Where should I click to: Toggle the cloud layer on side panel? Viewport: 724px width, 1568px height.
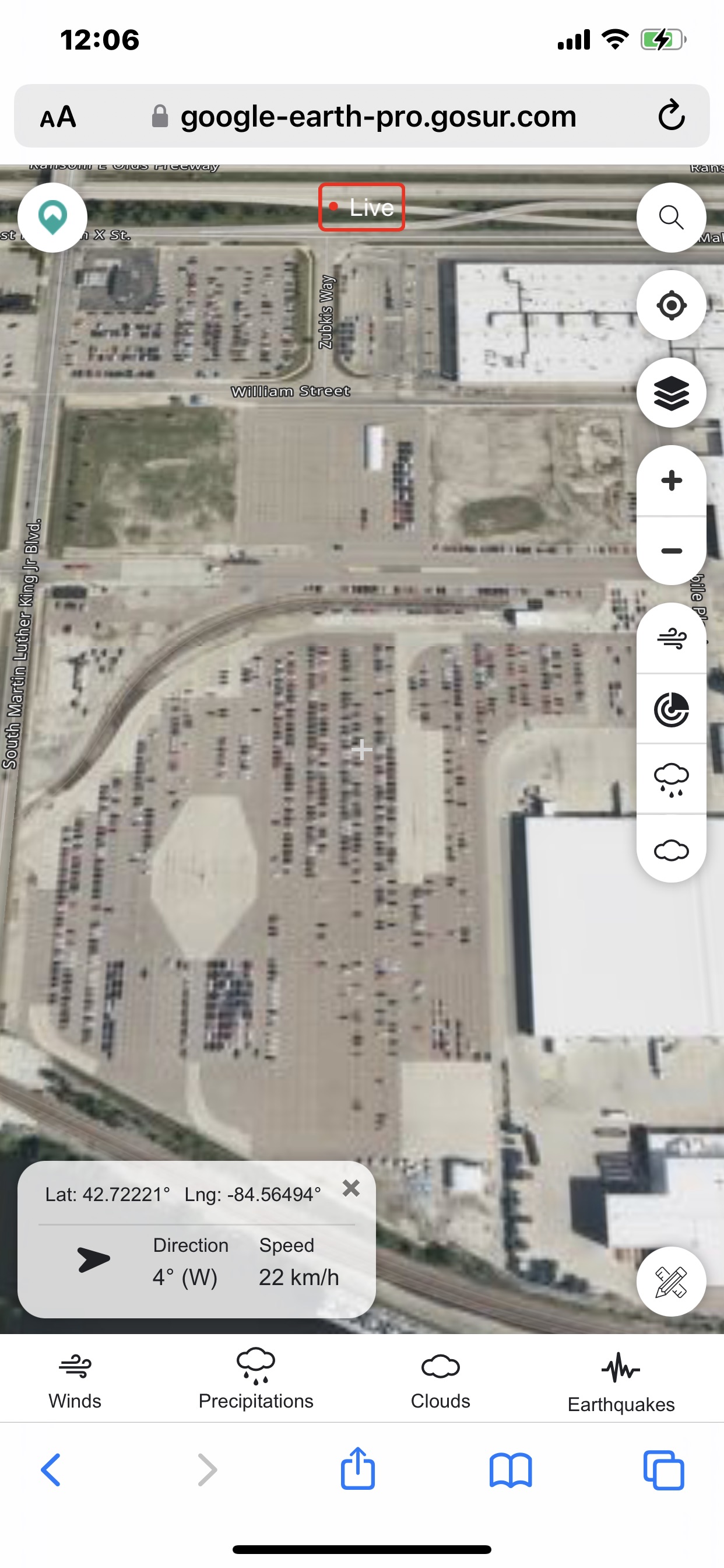670,850
